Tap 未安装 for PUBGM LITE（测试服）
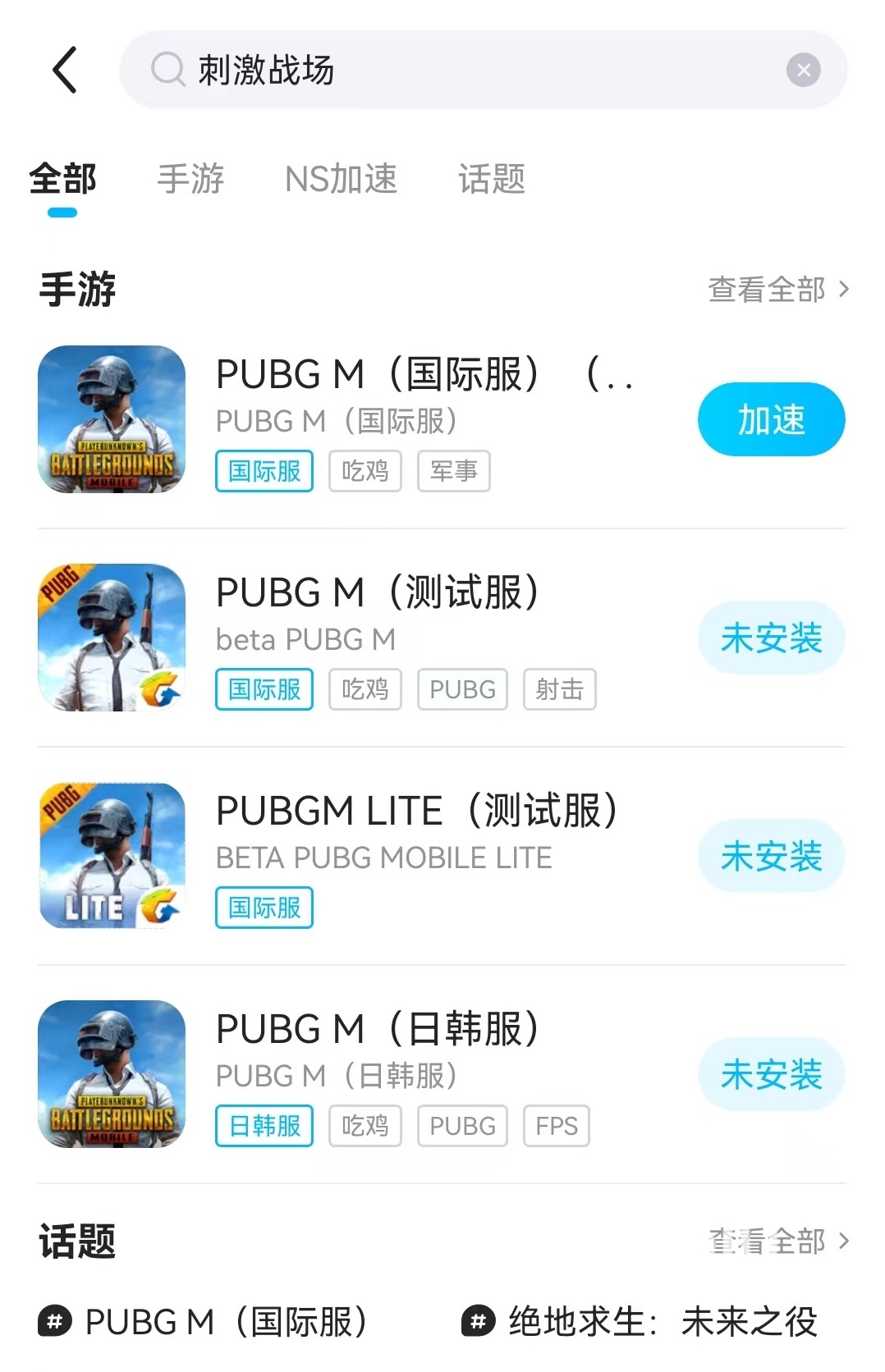This screenshot has height=1372, width=885. point(771,856)
